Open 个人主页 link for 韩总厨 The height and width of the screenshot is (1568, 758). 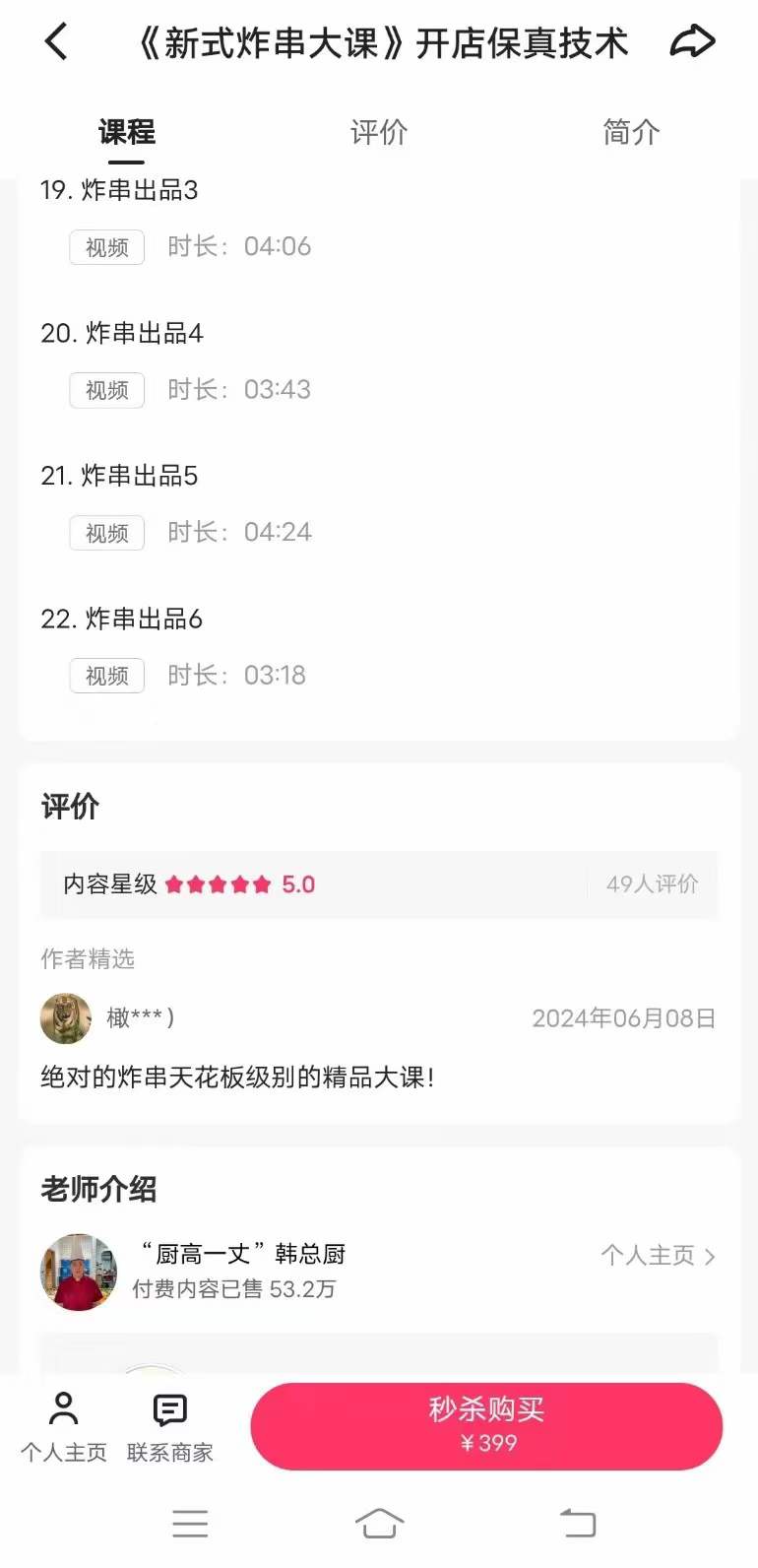[648, 1255]
